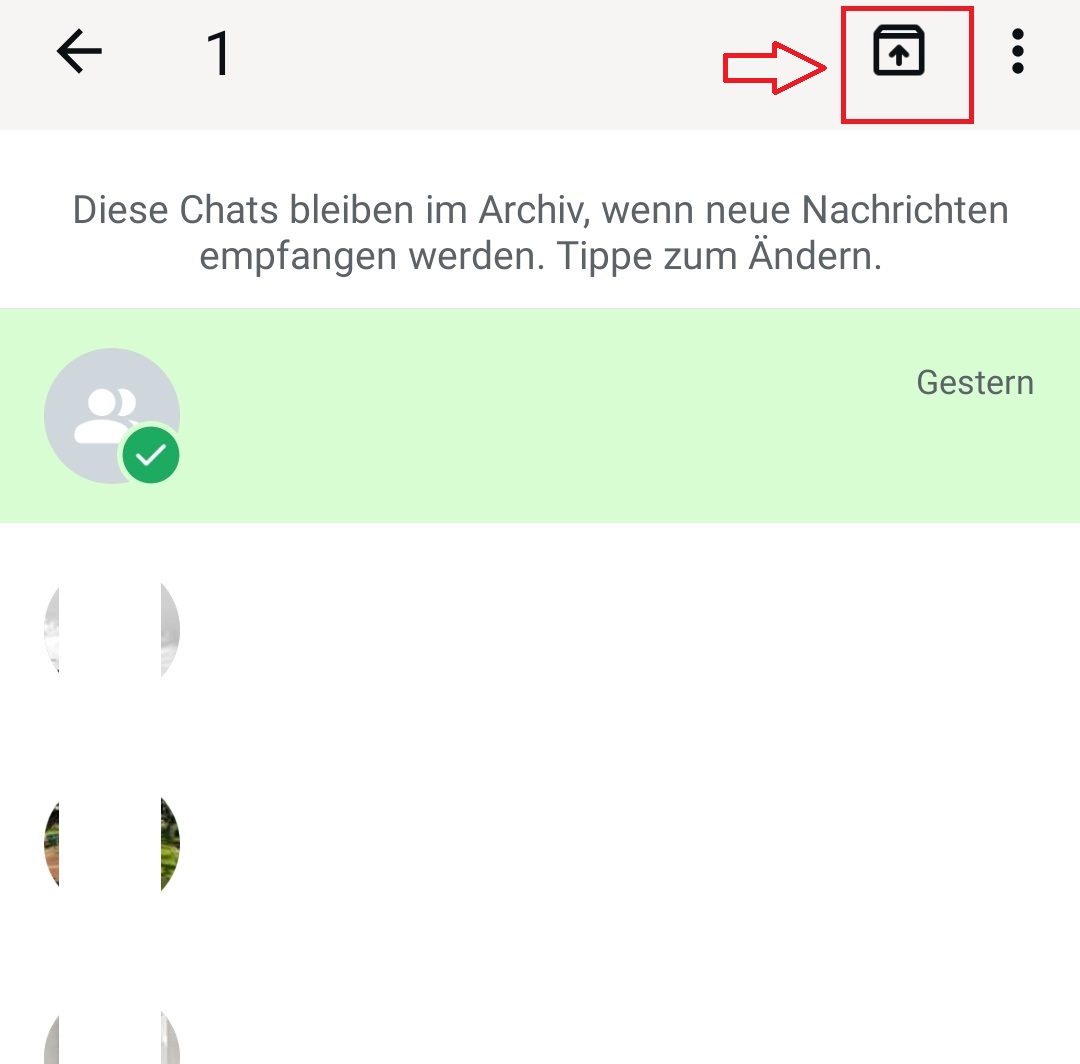
Task: Unarchive the selected chat
Action: click(899, 52)
